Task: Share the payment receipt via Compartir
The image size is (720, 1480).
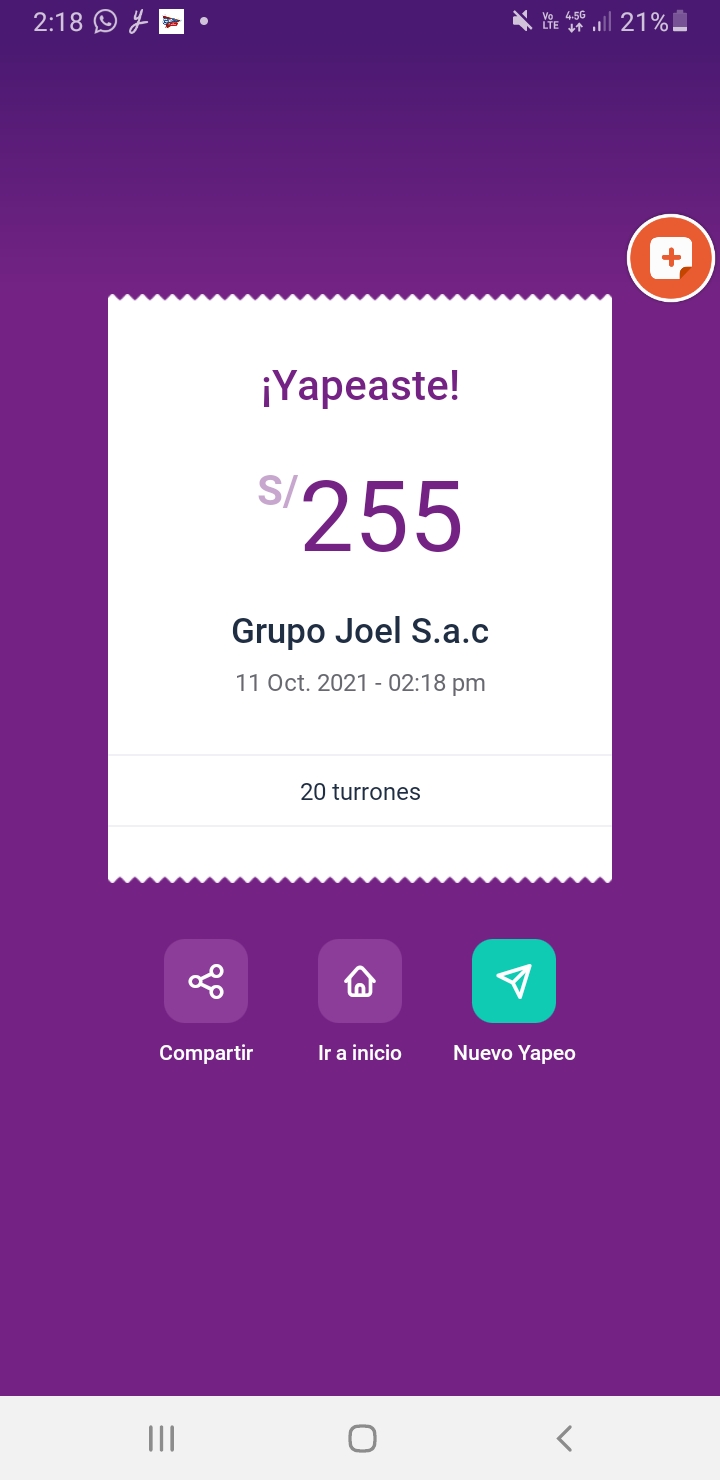Action: [x=206, y=981]
